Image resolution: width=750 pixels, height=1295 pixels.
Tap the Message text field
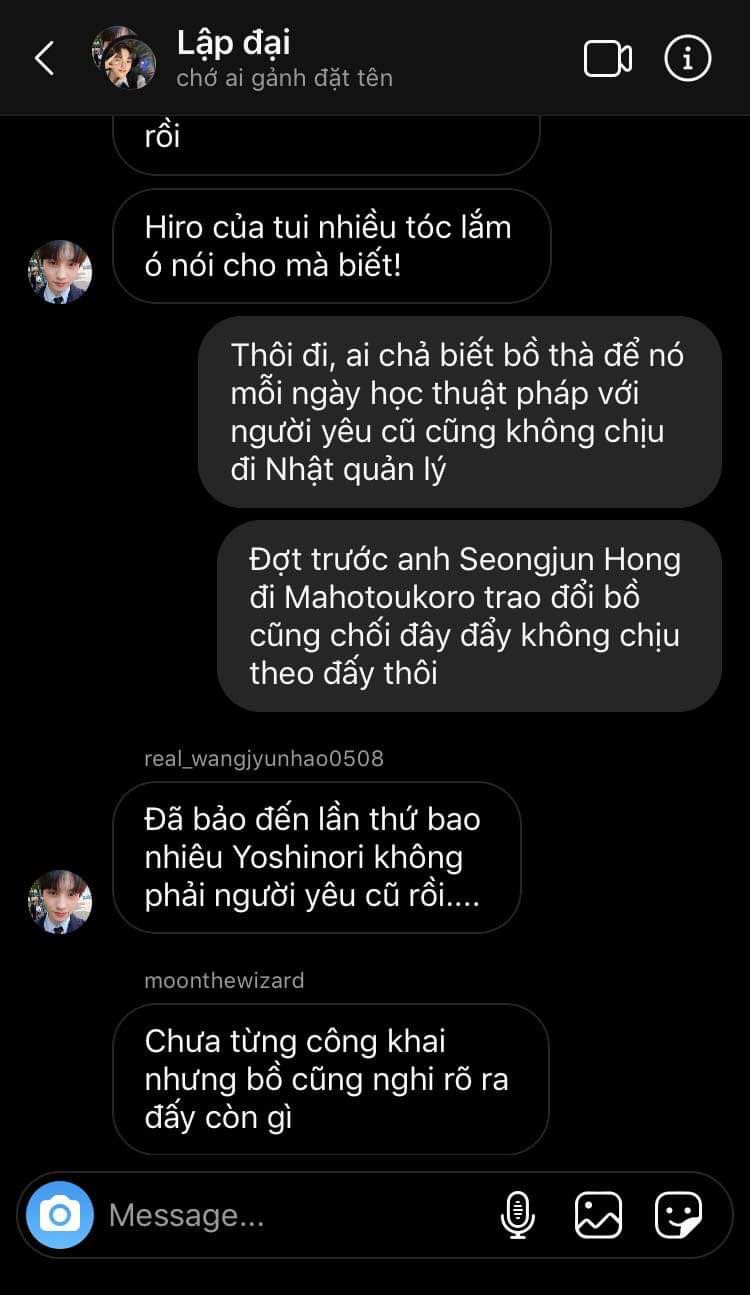(290, 1215)
